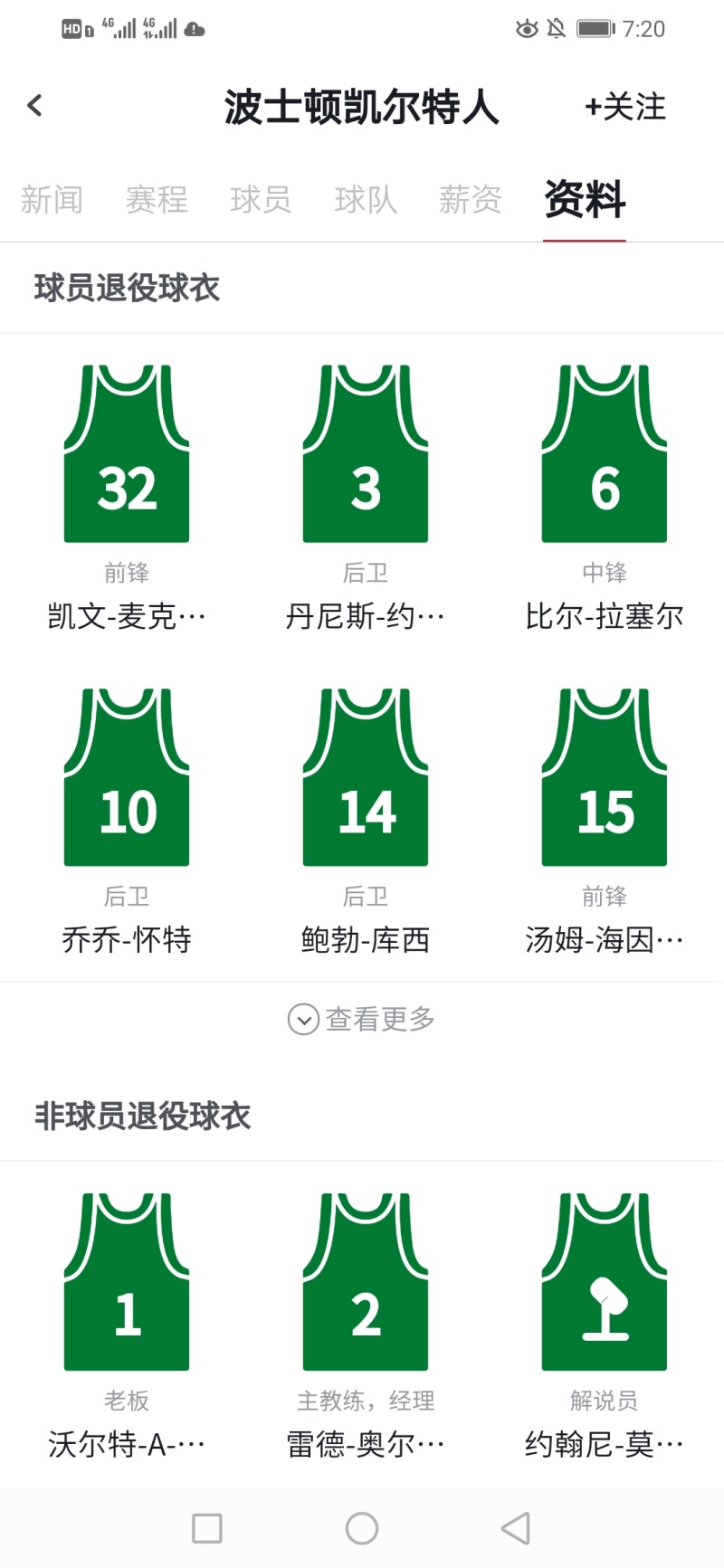
Task: Open the 球队 team tab
Action: click(x=366, y=200)
